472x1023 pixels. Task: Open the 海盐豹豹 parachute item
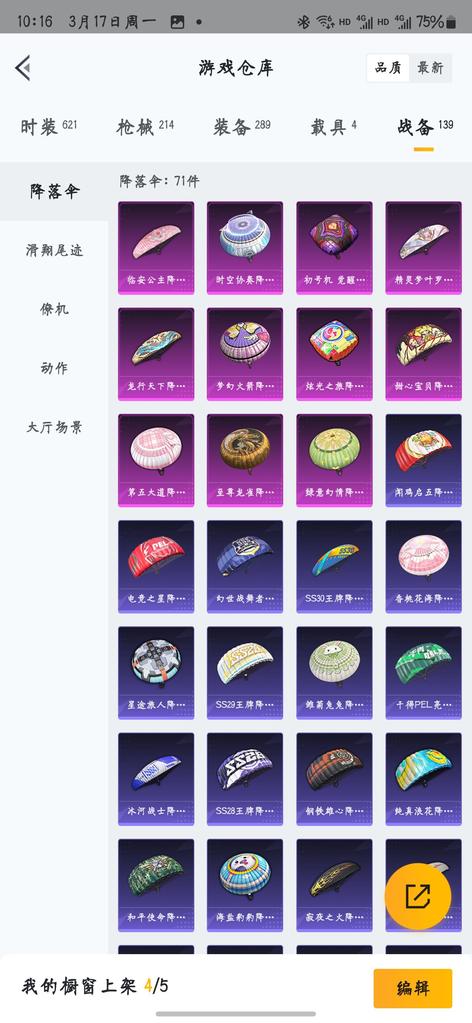245,885
